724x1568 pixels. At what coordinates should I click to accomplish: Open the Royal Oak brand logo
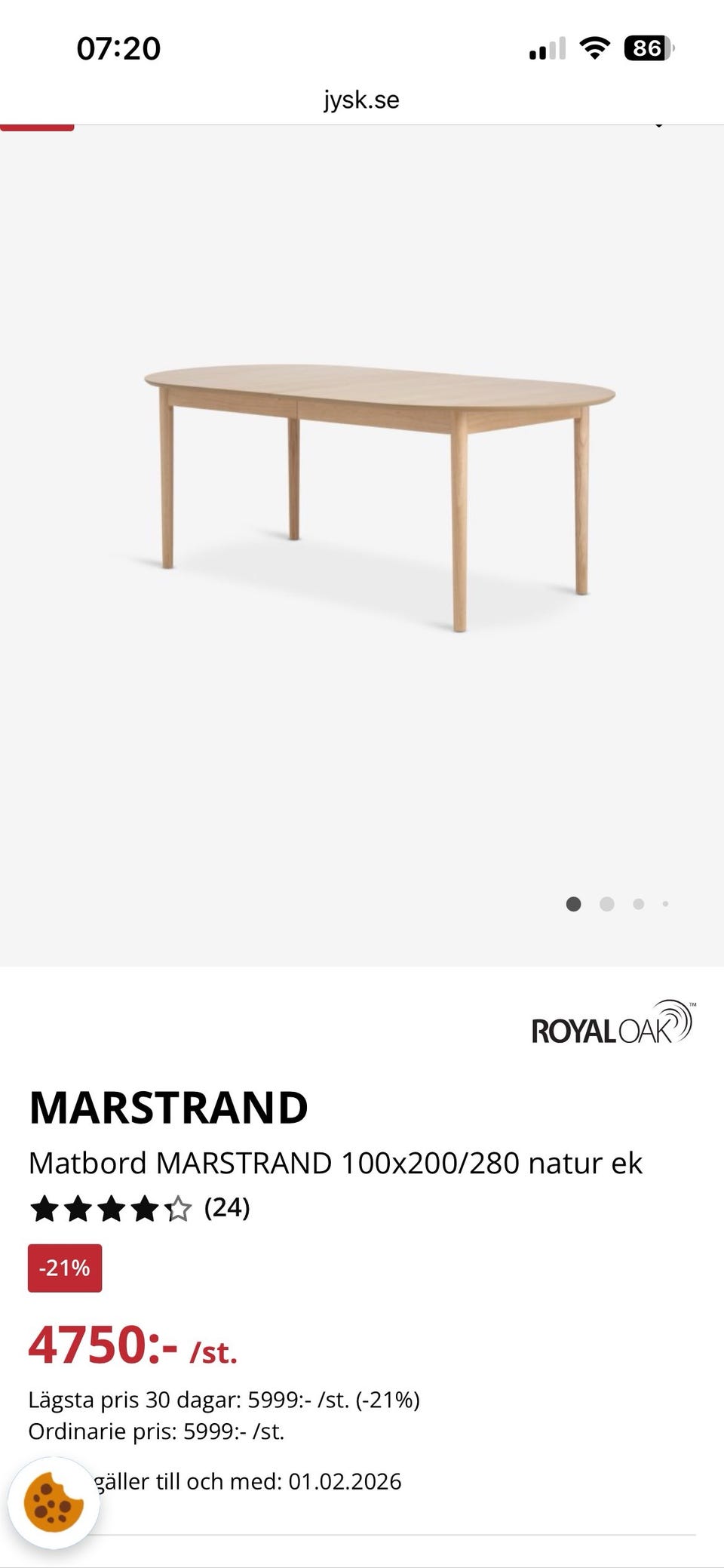612,1025
